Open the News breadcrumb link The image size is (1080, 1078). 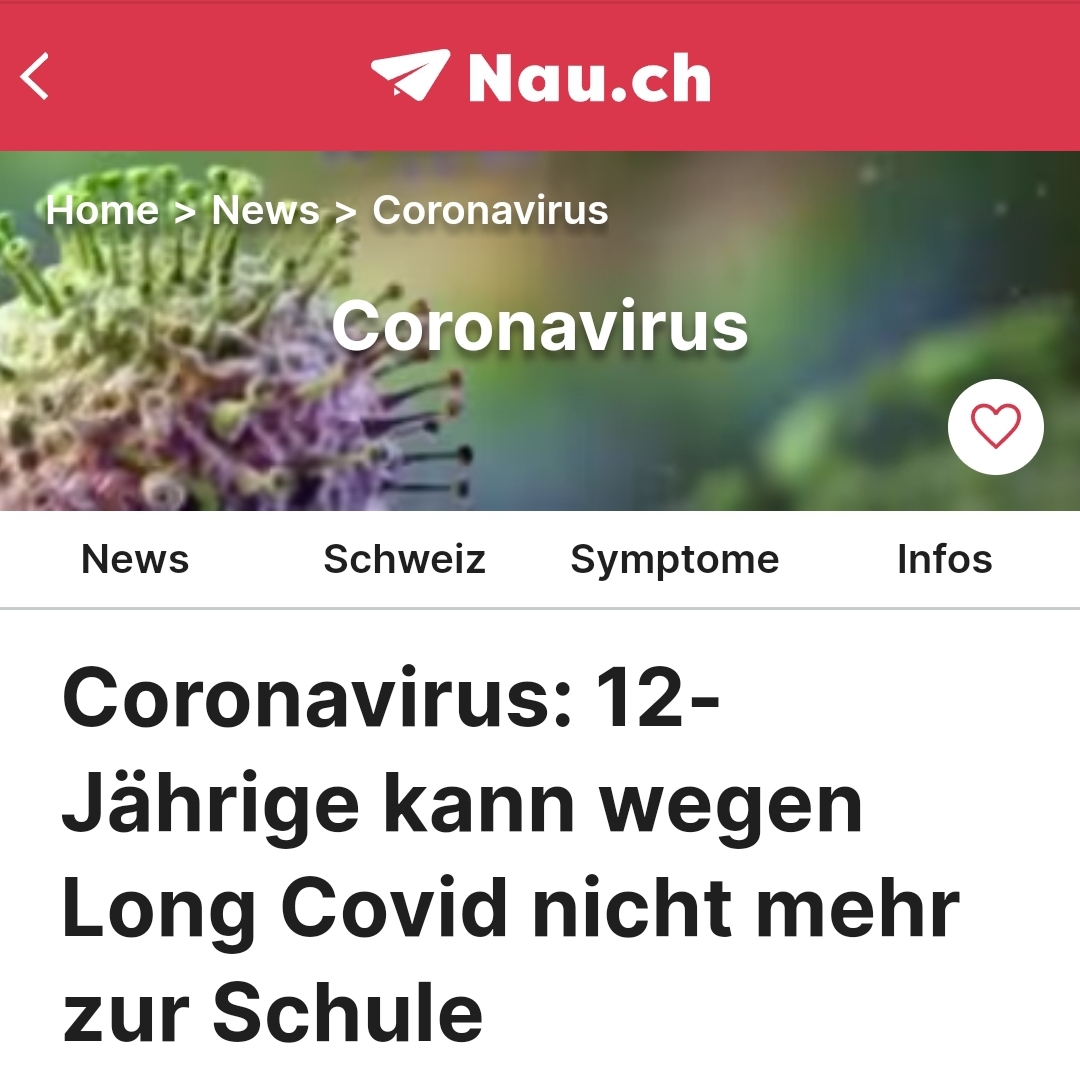pos(266,211)
